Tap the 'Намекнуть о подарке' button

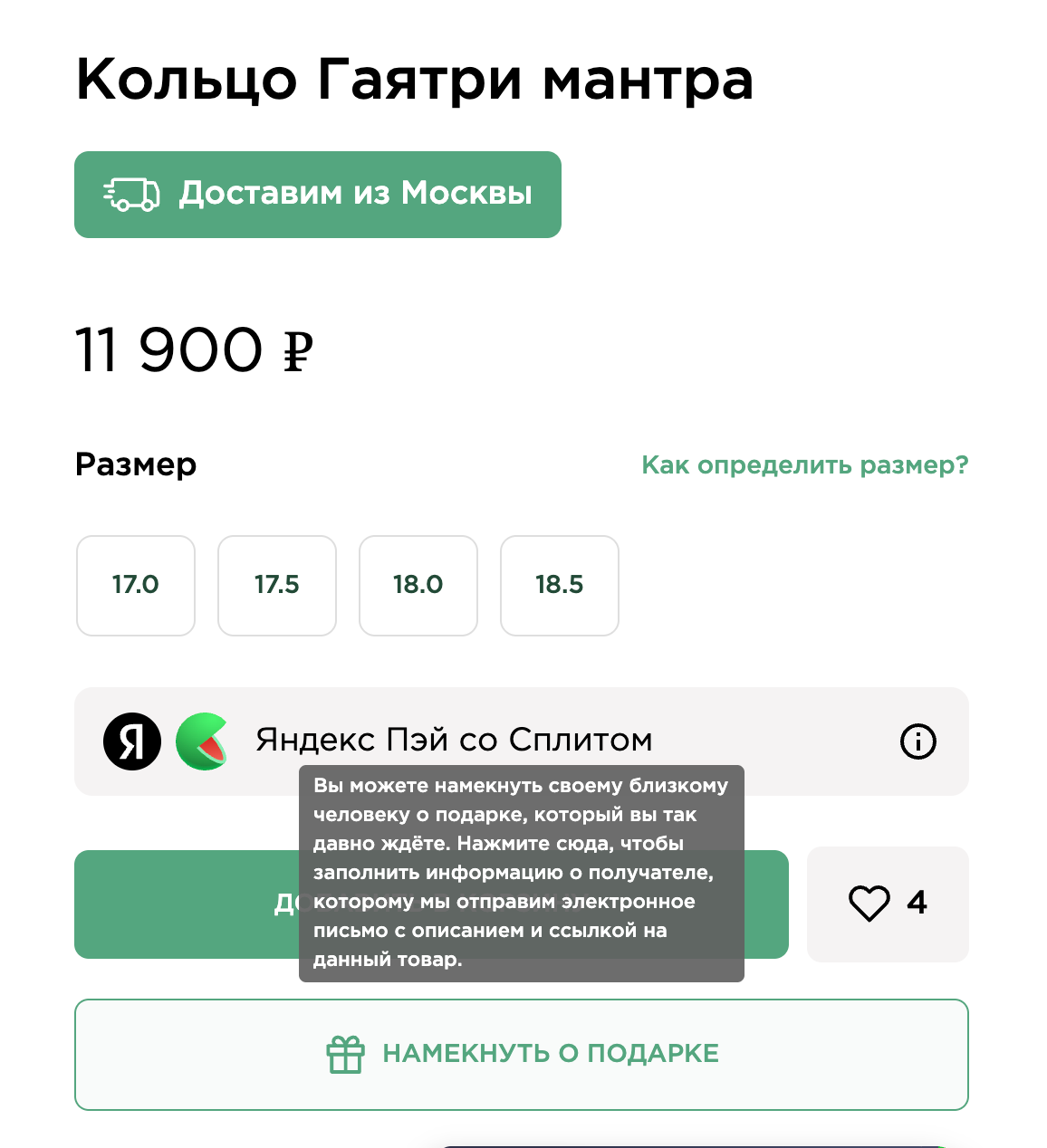[x=522, y=1054]
